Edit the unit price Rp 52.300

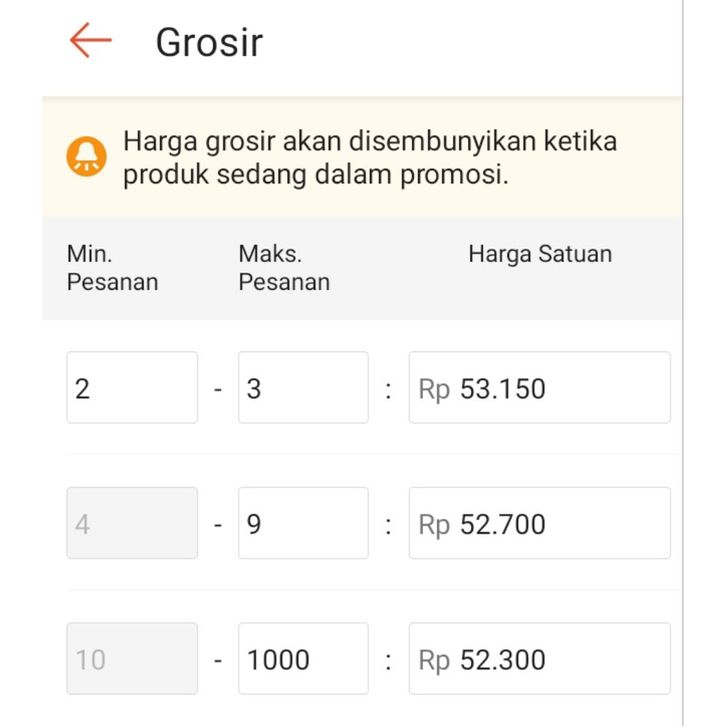540,659
